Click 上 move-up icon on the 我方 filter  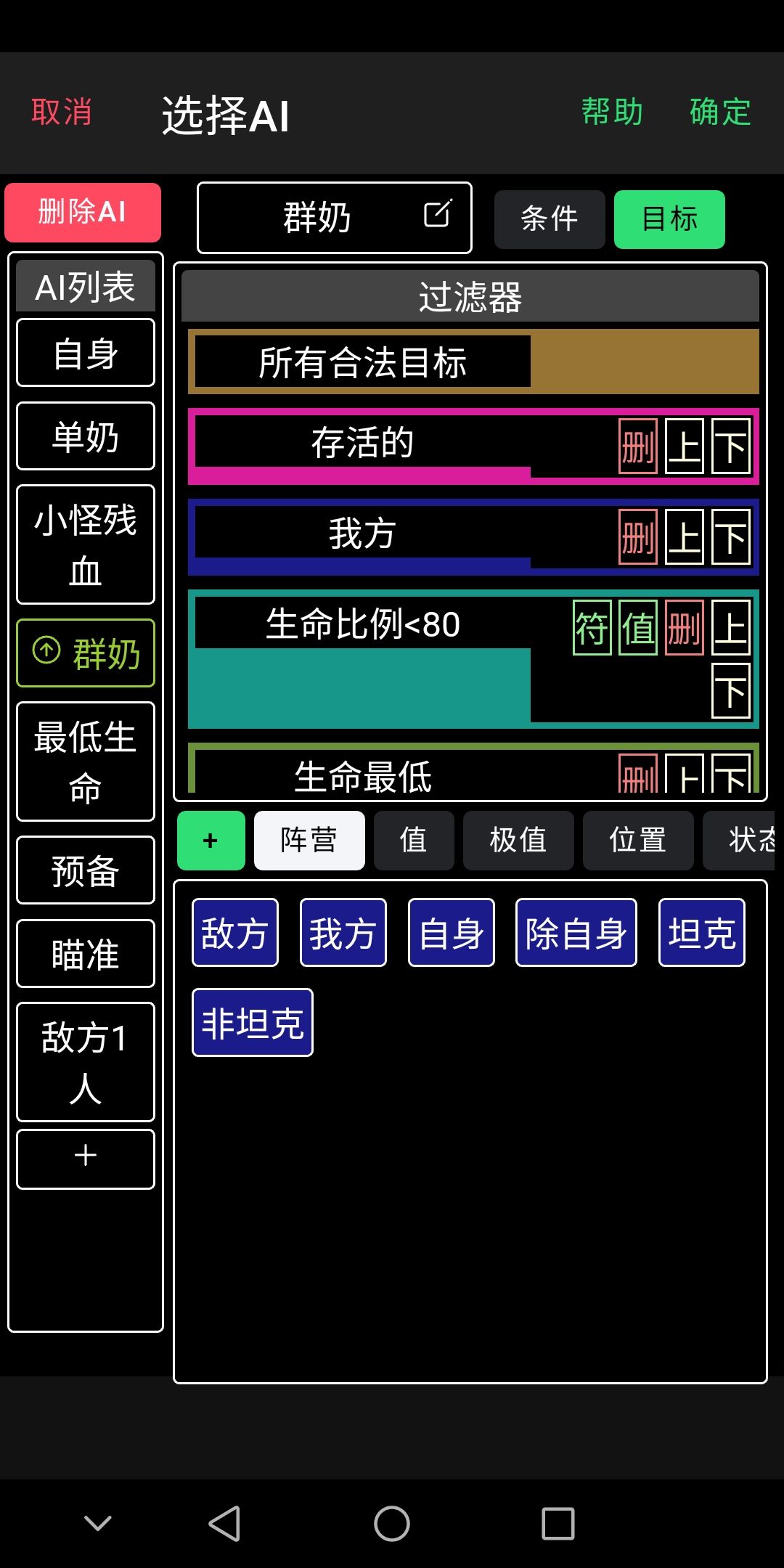click(x=683, y=536)
